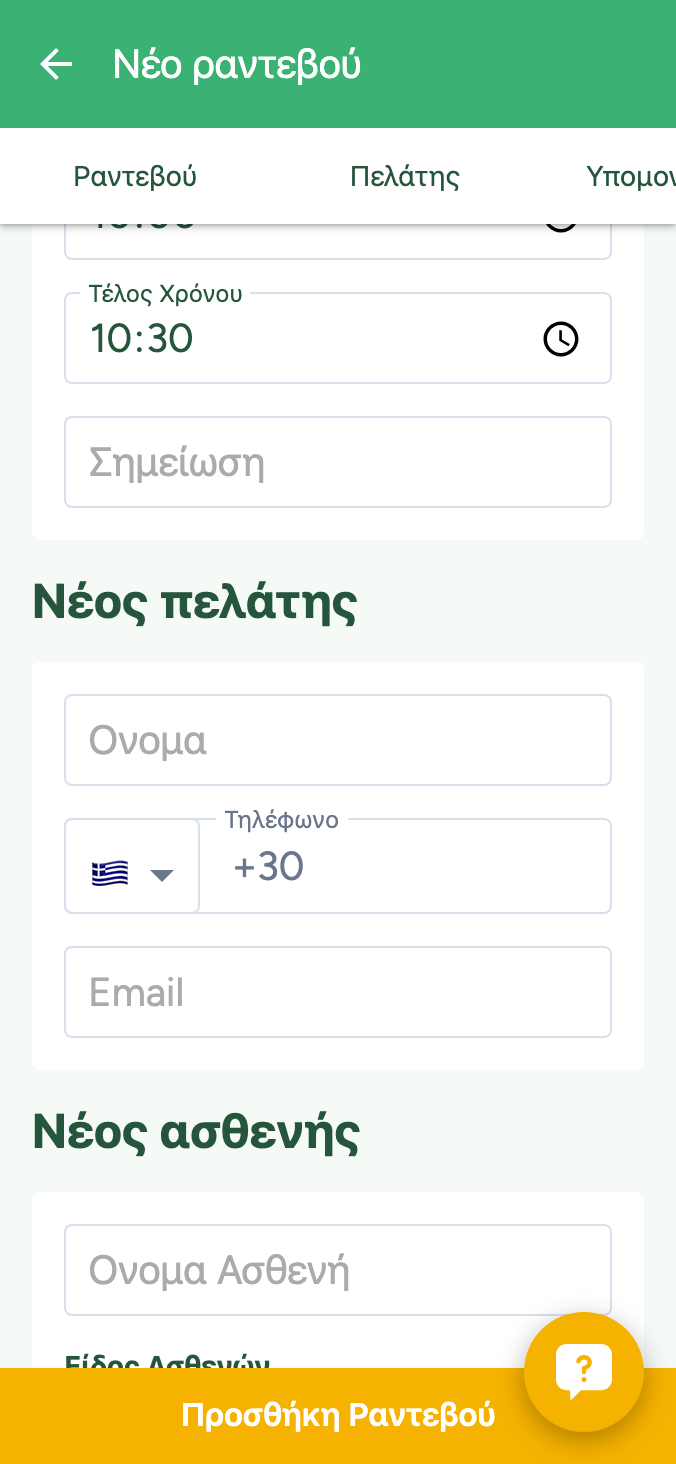Open the partially visible Υπομον tab

coord(630,177)
